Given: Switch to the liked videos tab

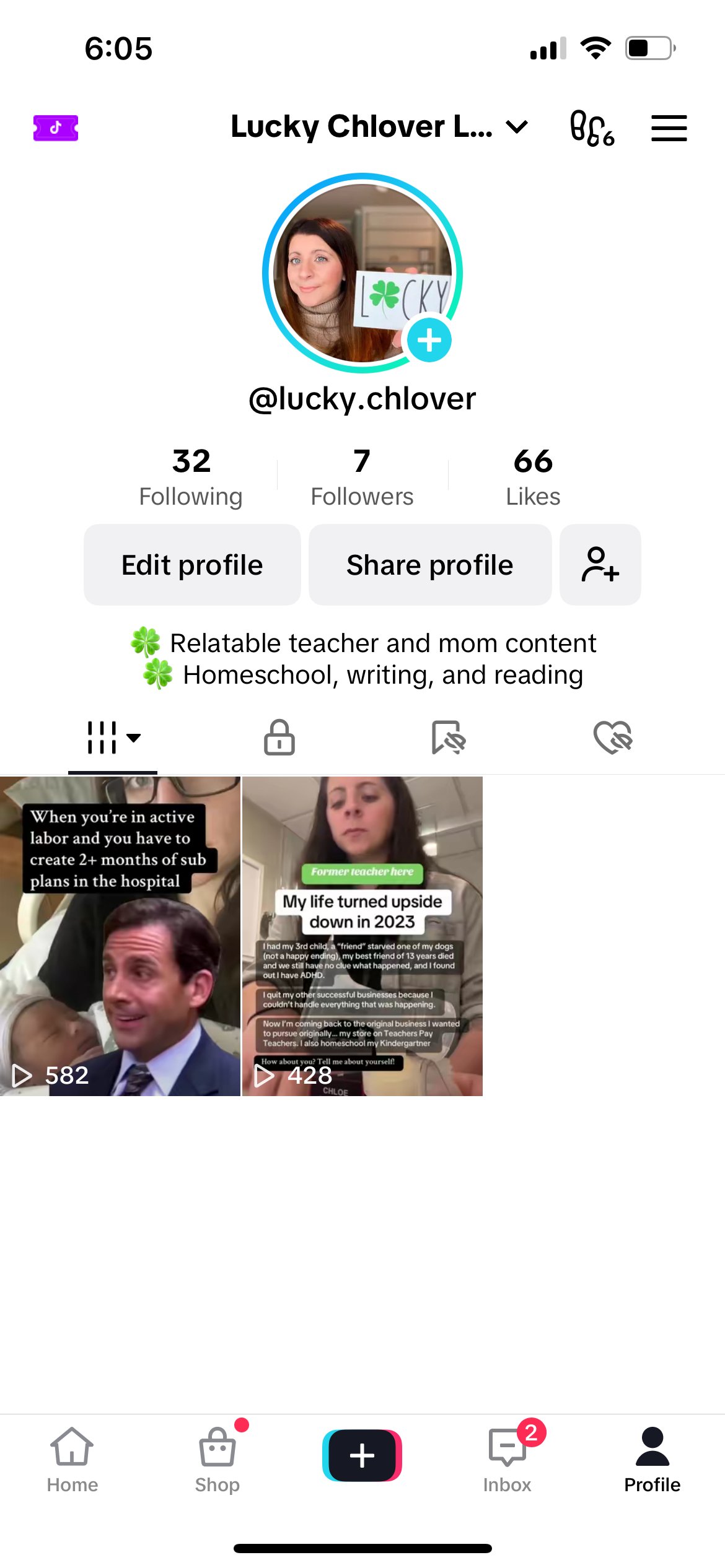Looking at the screenshot, I should [613, 738].
